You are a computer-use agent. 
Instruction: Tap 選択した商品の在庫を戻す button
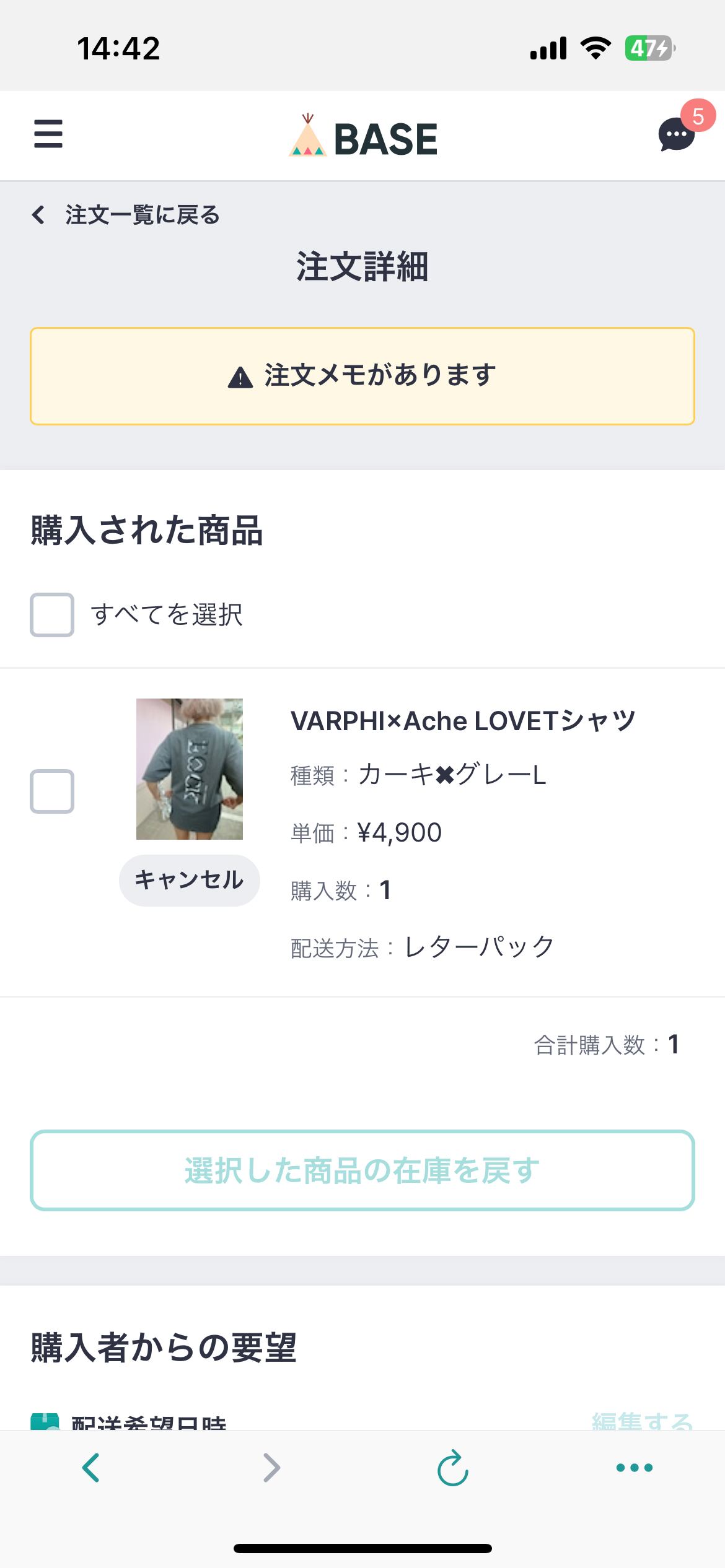362,1170
